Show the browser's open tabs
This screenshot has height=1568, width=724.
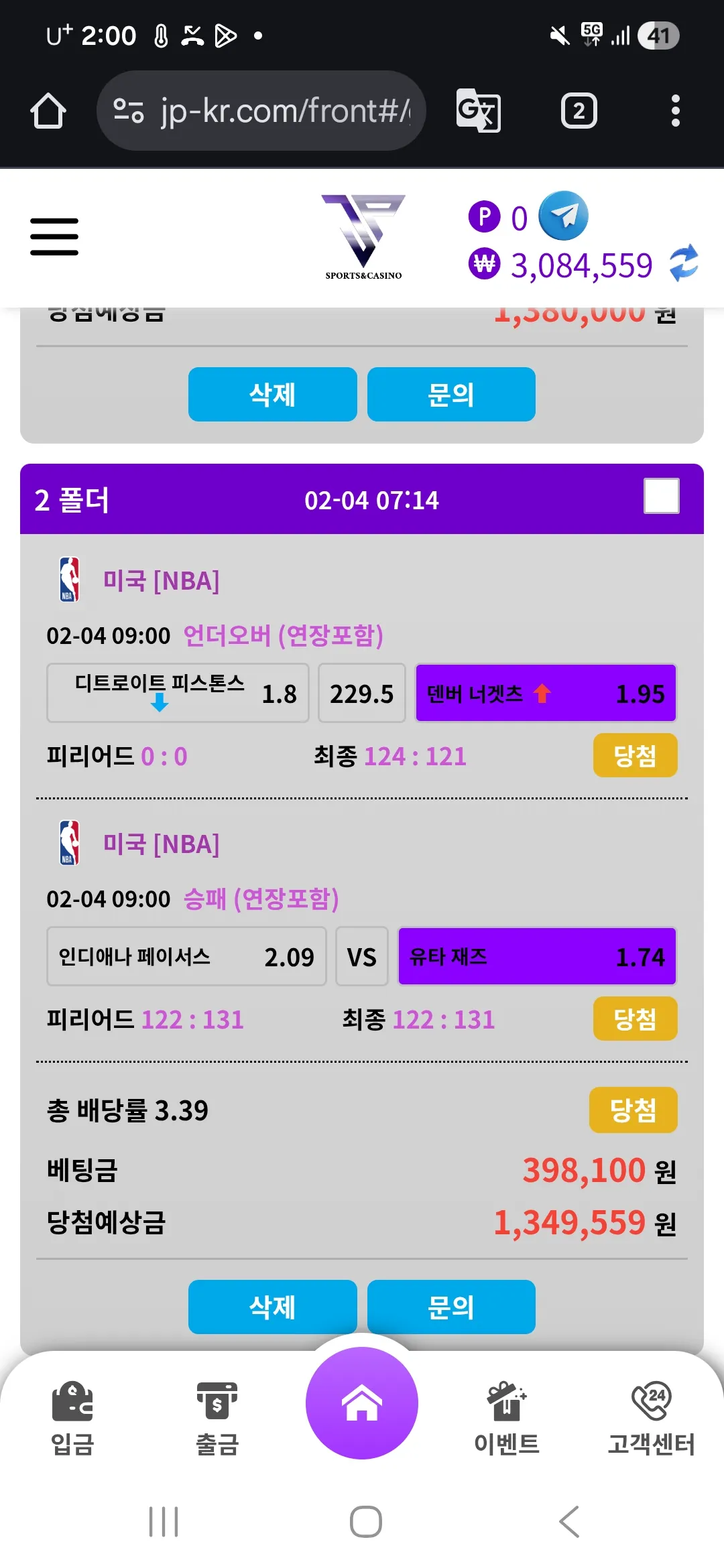pyautogui.click(x=579, y=111)
